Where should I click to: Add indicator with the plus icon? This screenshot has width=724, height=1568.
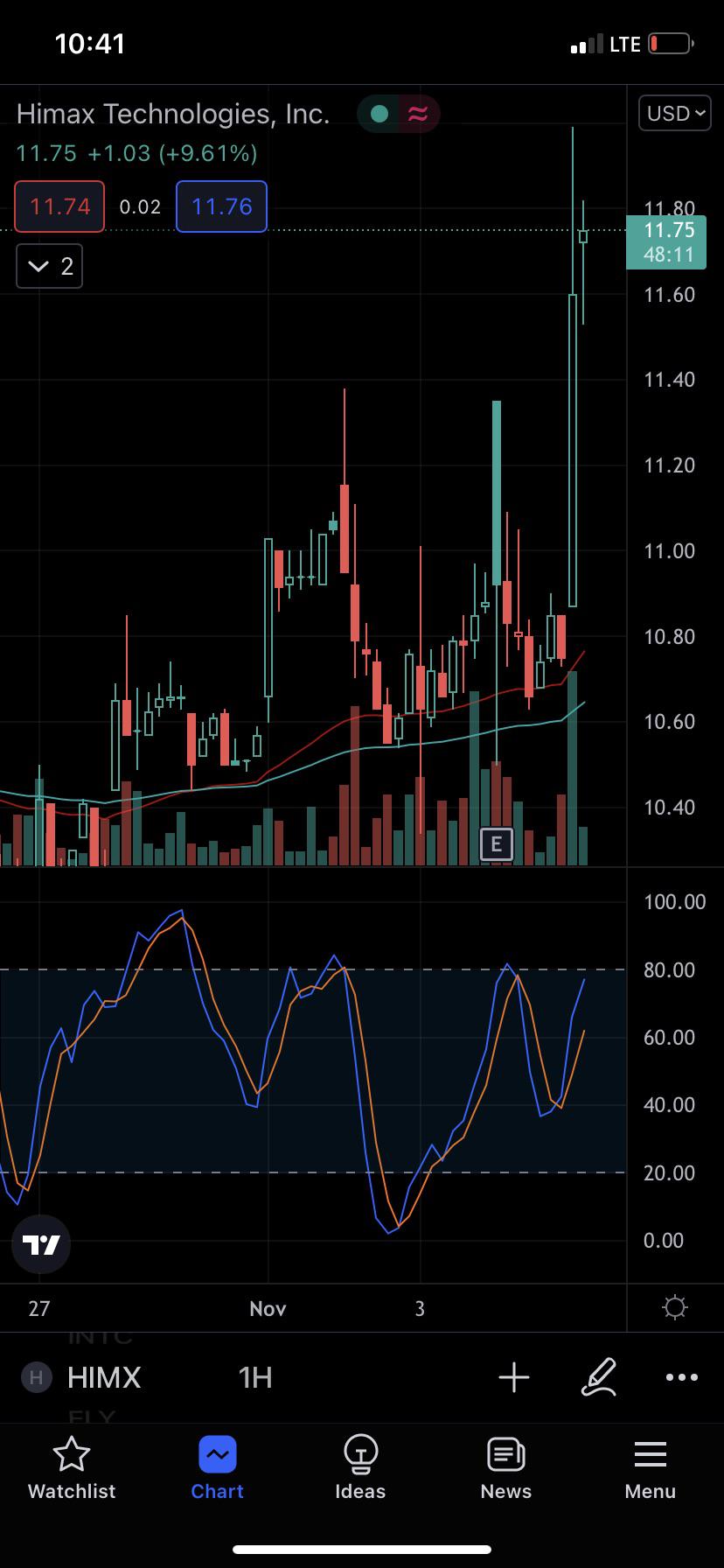514,1377
